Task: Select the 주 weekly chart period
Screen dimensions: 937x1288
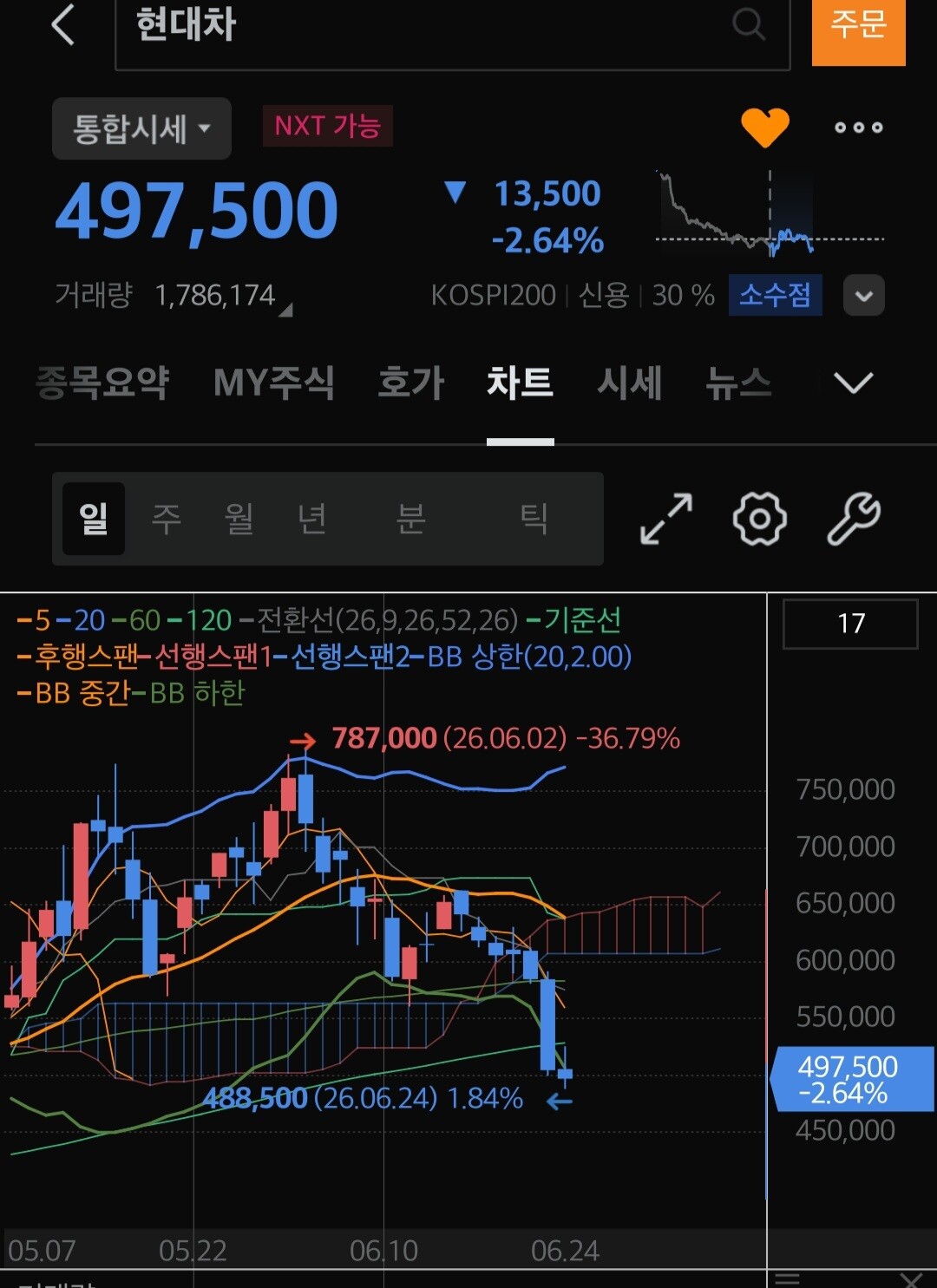Action: pos(166,519)
